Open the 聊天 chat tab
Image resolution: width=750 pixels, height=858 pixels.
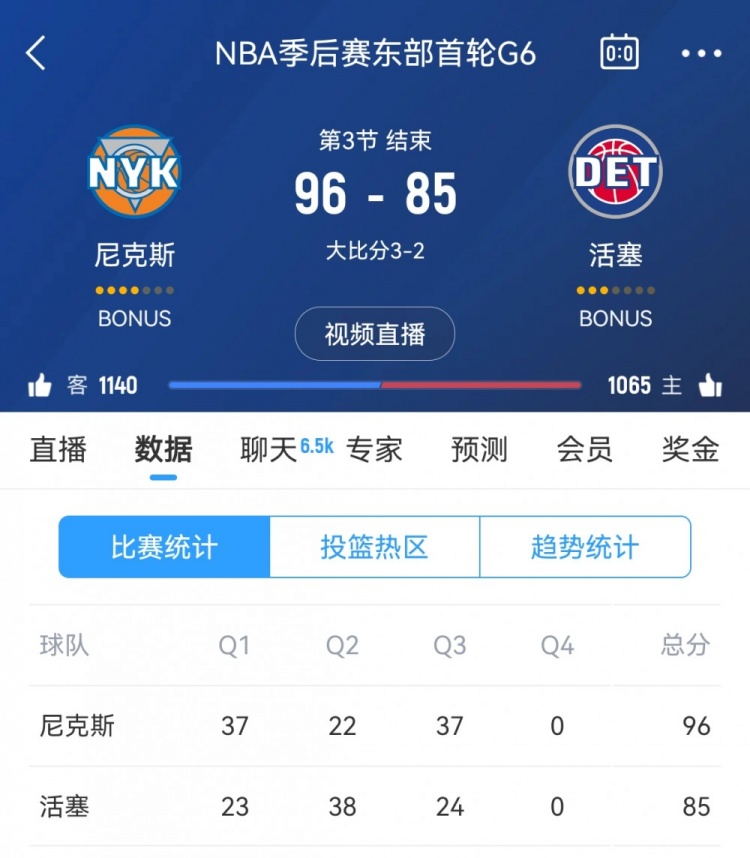(x=269, y=450)
